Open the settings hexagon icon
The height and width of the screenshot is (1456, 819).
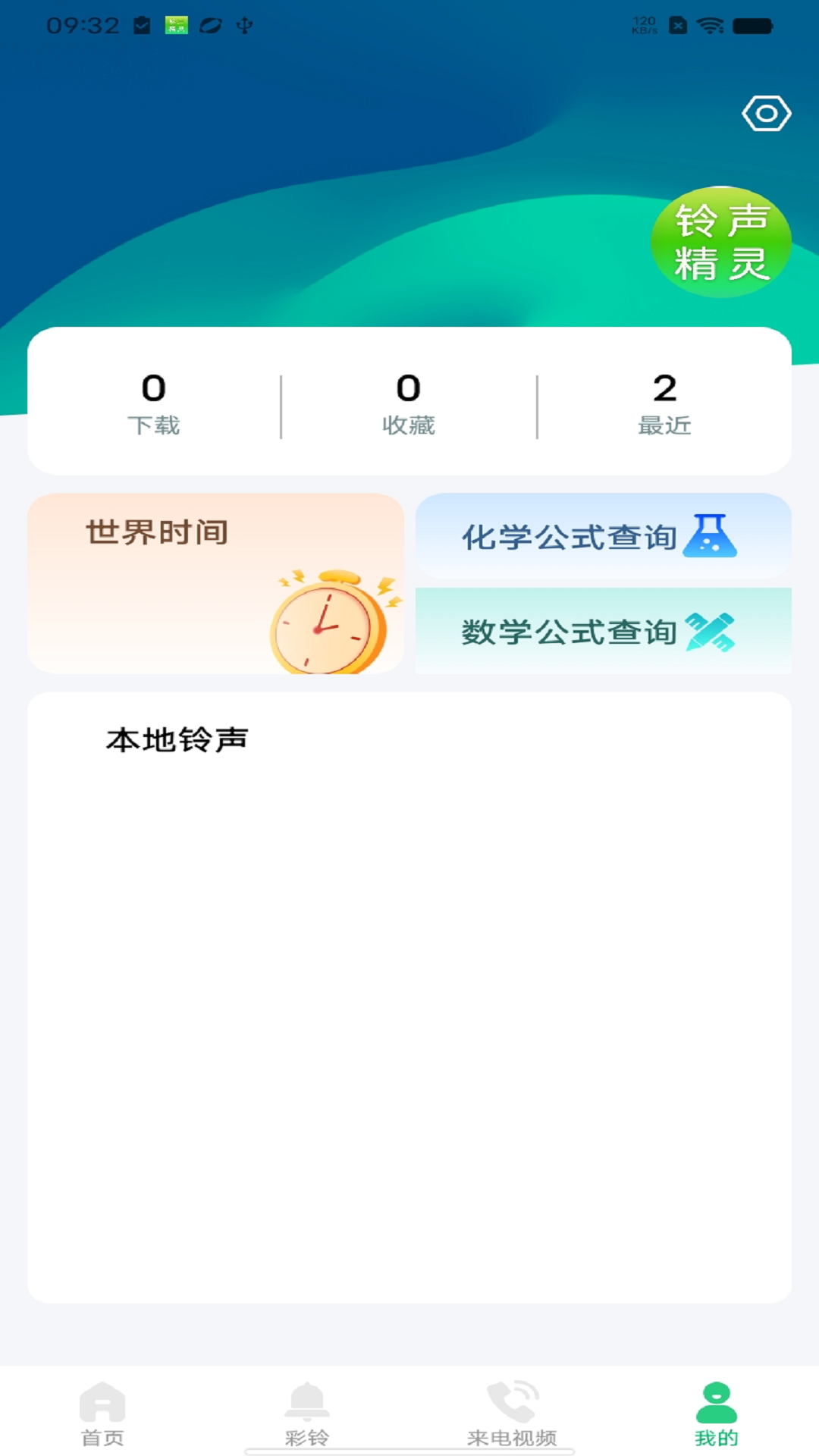[766, 114]
